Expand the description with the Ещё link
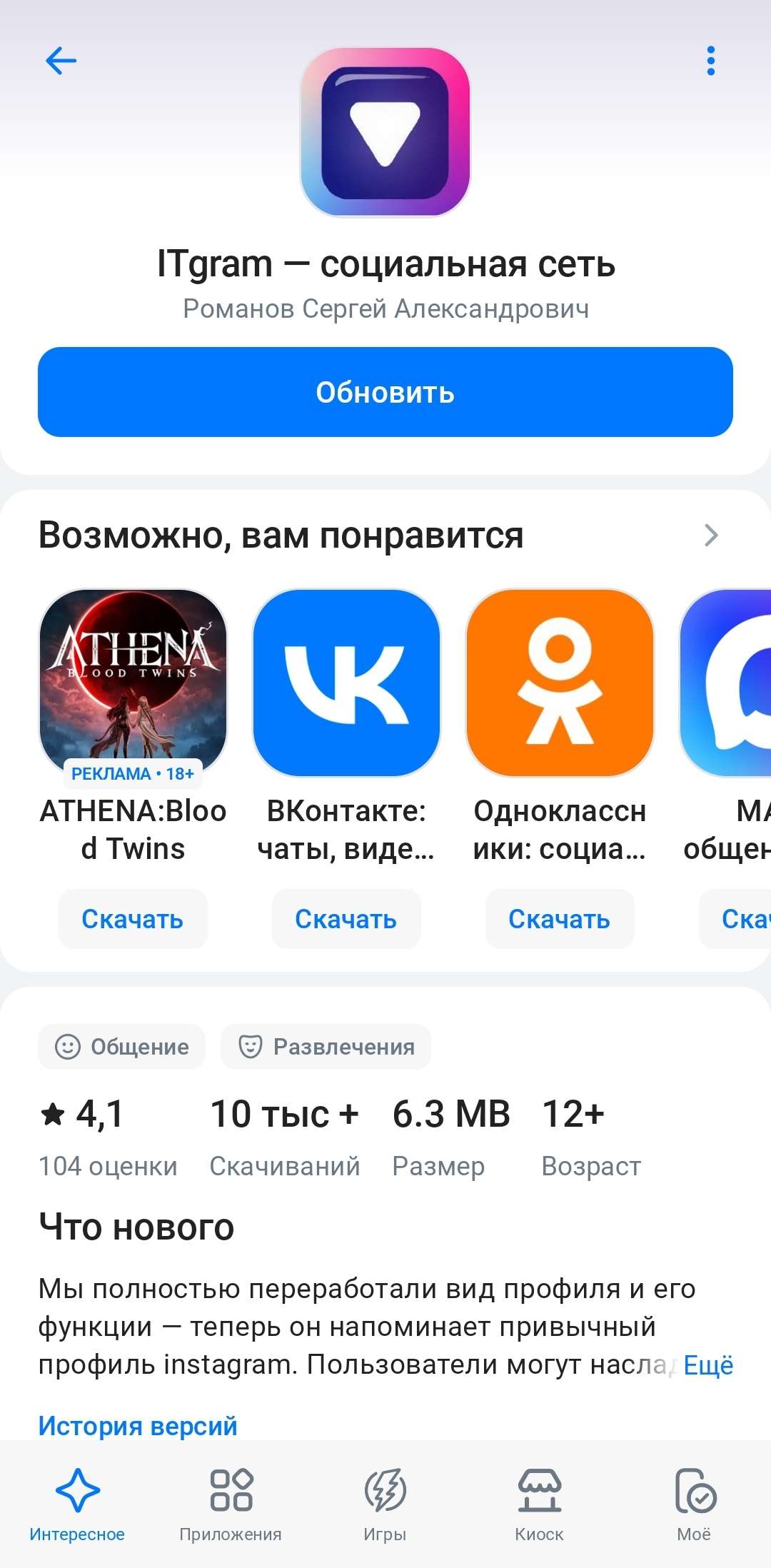Image resolution: width=771 pixels, height=1568 pixels. (x=707, y=1361)
